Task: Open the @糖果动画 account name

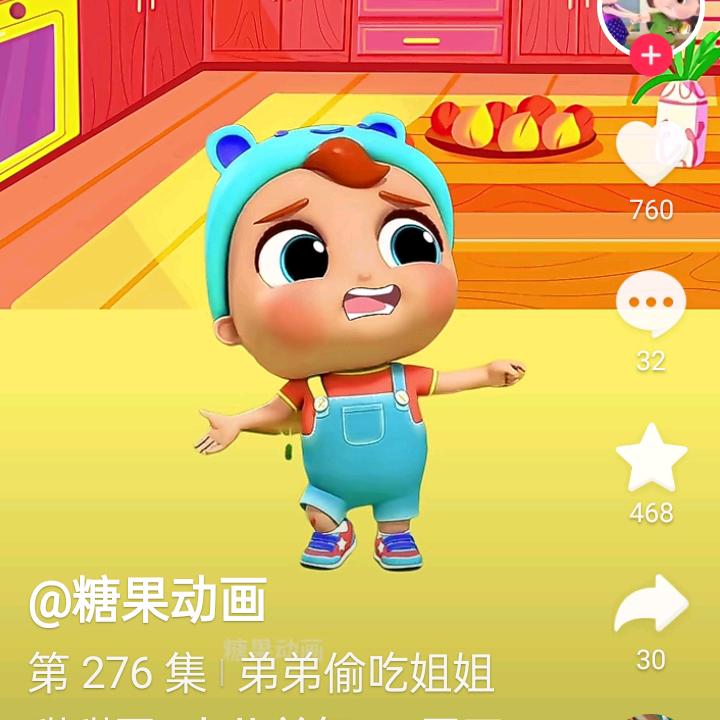Action: (148, 601)
